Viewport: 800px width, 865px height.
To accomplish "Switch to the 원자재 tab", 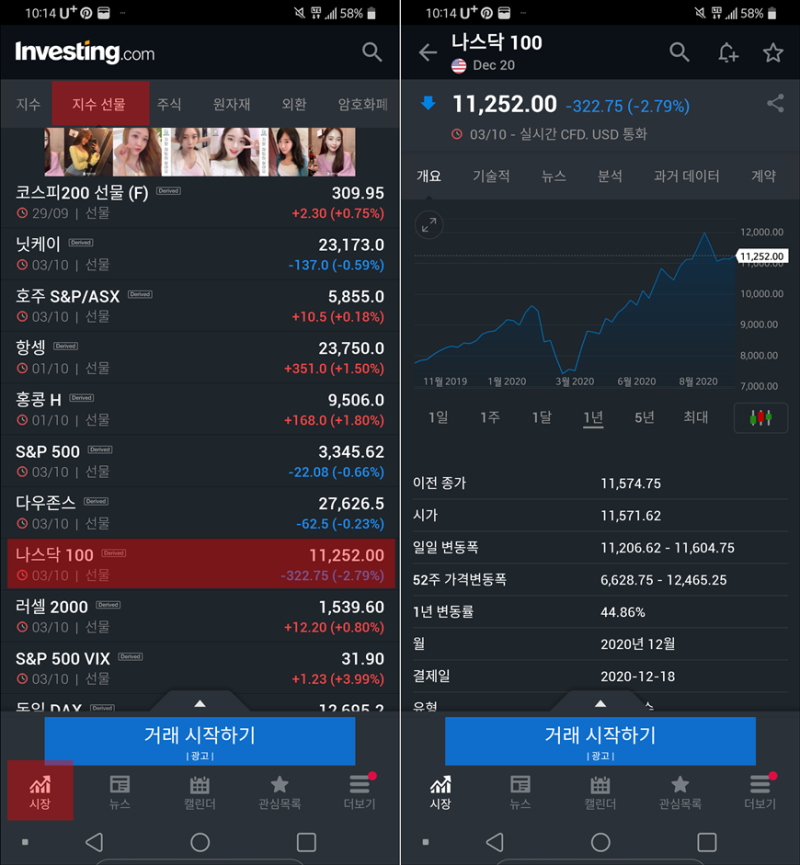I will click(232, 104).
